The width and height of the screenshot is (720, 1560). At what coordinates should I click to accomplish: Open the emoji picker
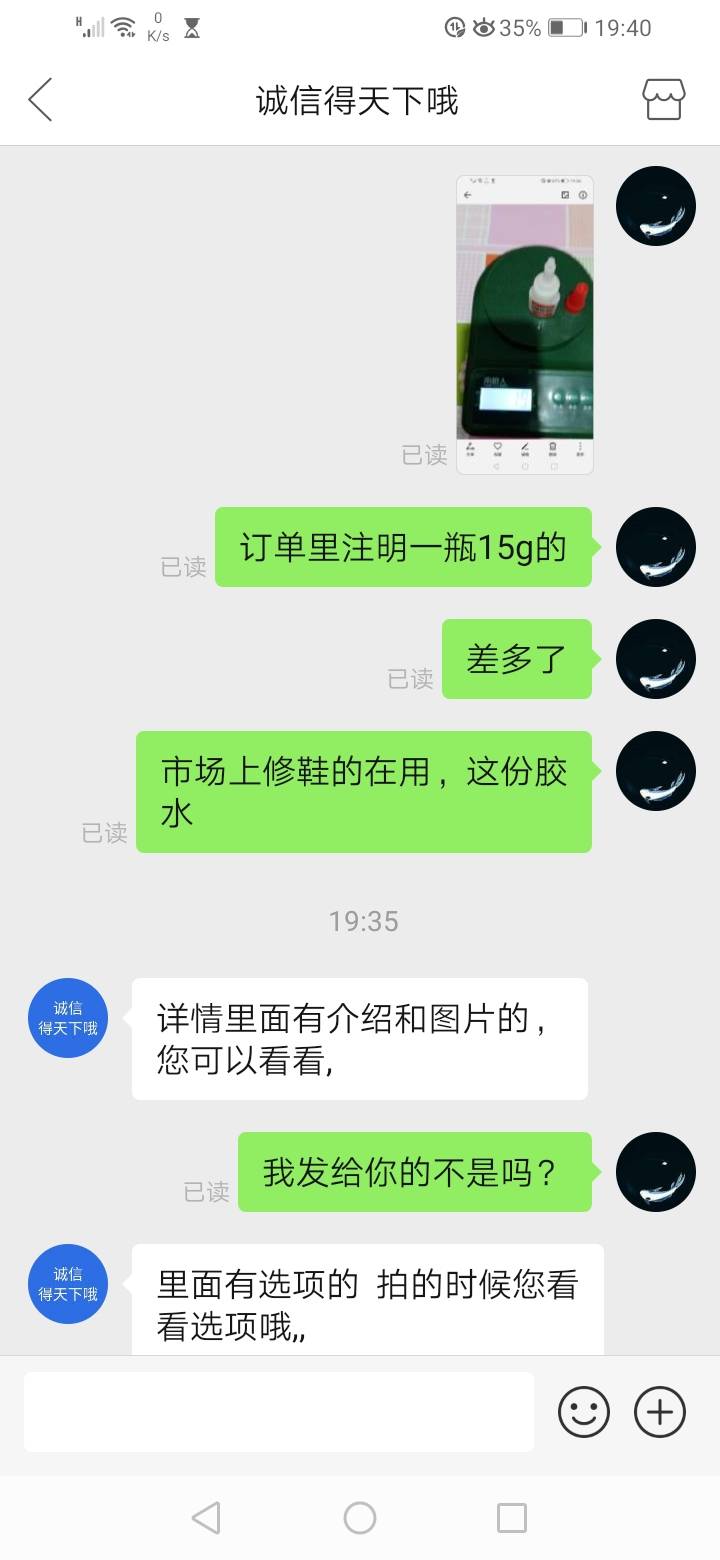584,1412
